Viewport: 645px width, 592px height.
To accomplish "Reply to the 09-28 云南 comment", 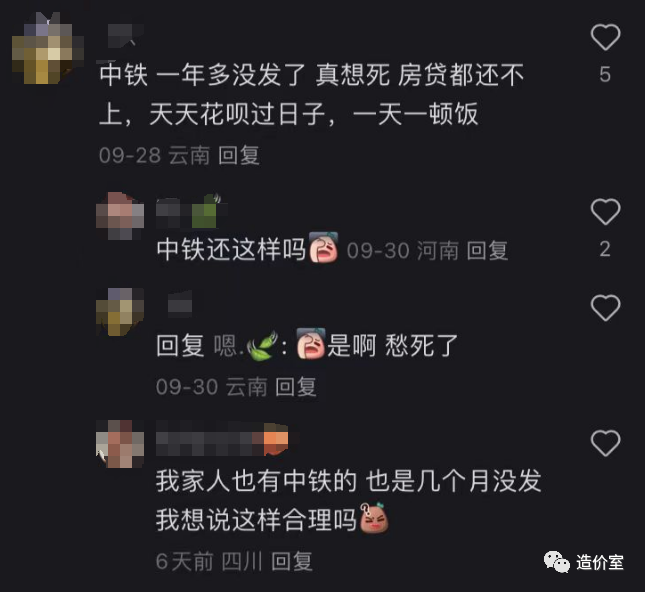I will [x=239, y=156].
